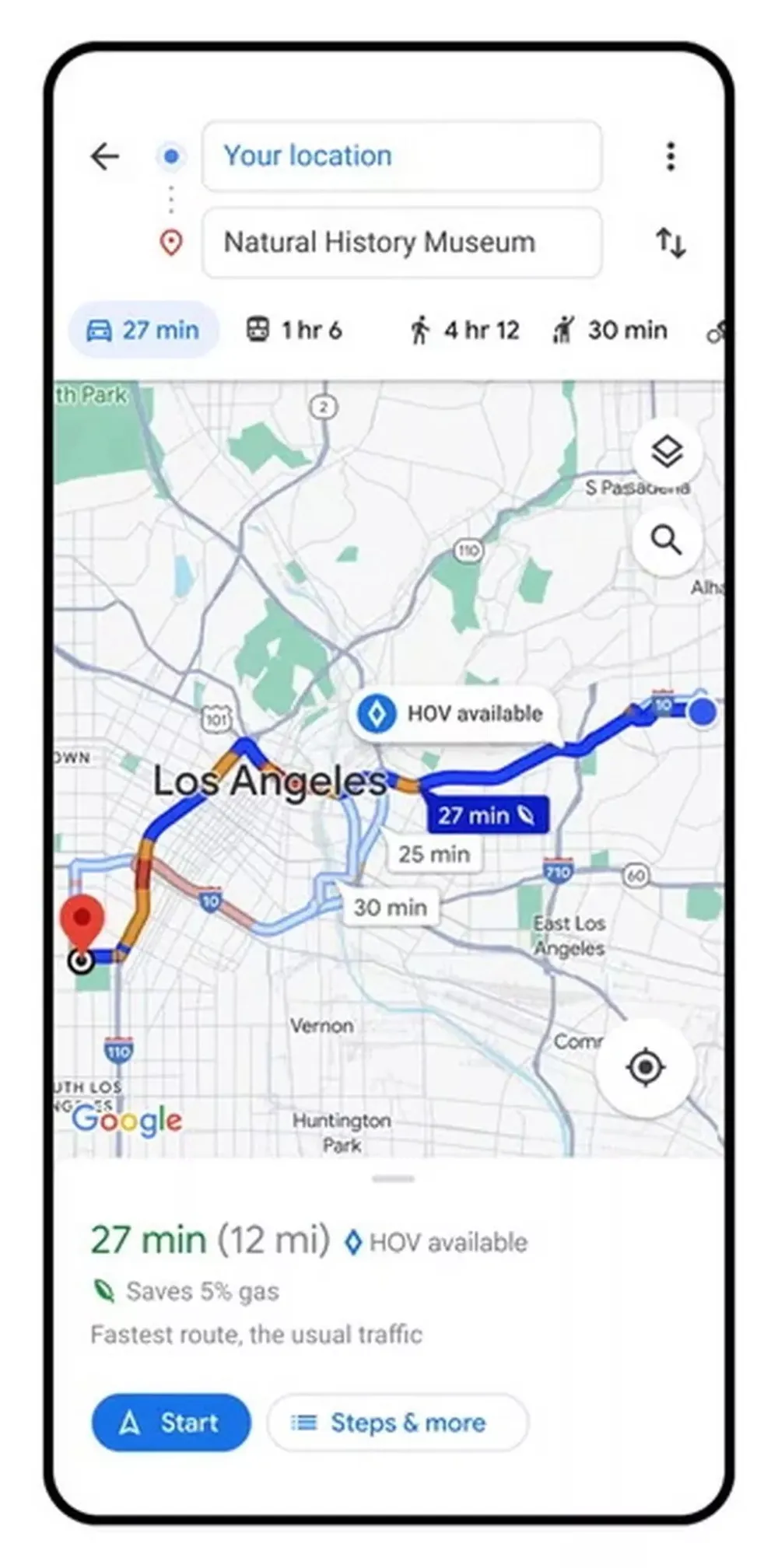Switch to ride-hailing mode showing 30 min
The width and height of the screenshot is (778, 1568).
611,330
